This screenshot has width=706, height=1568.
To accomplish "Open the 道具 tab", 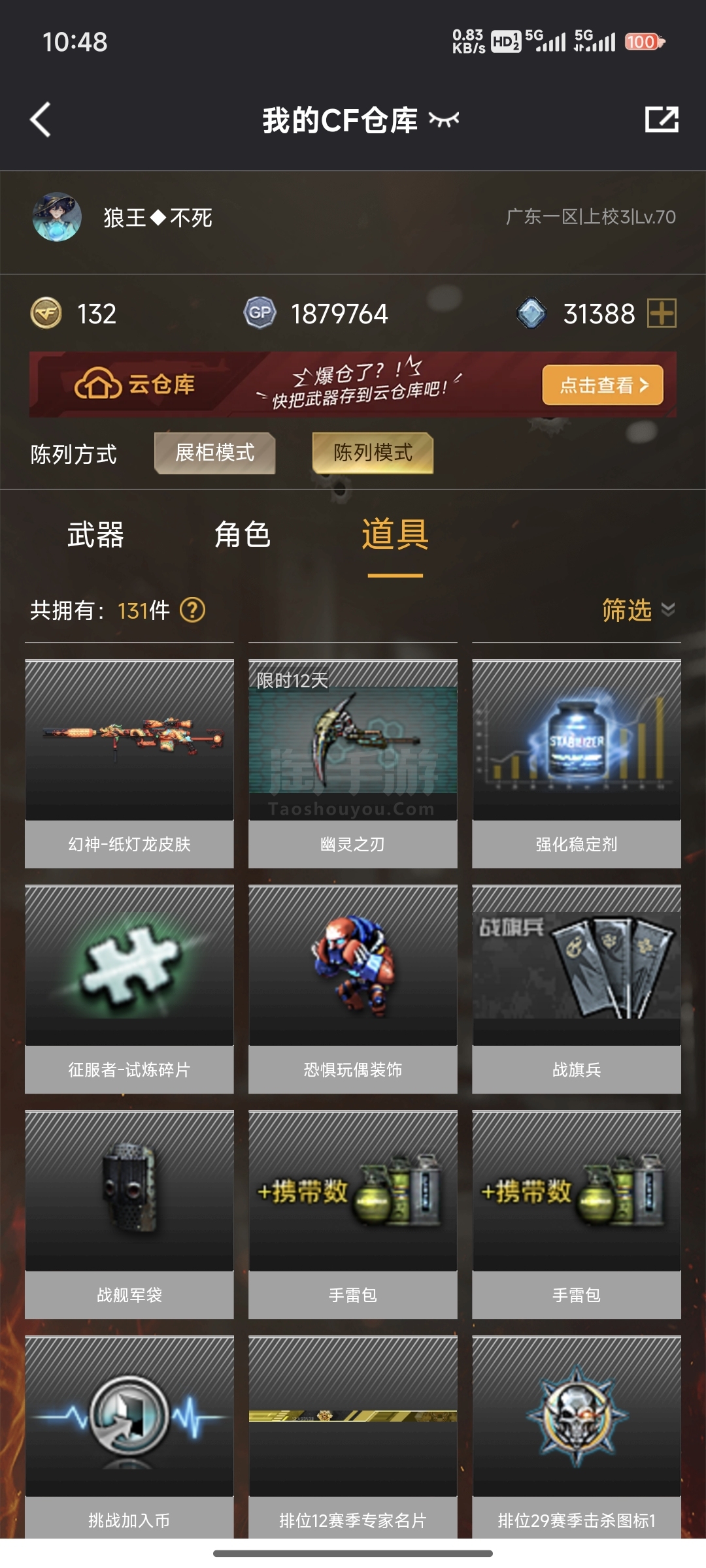I will pos(395,534).
